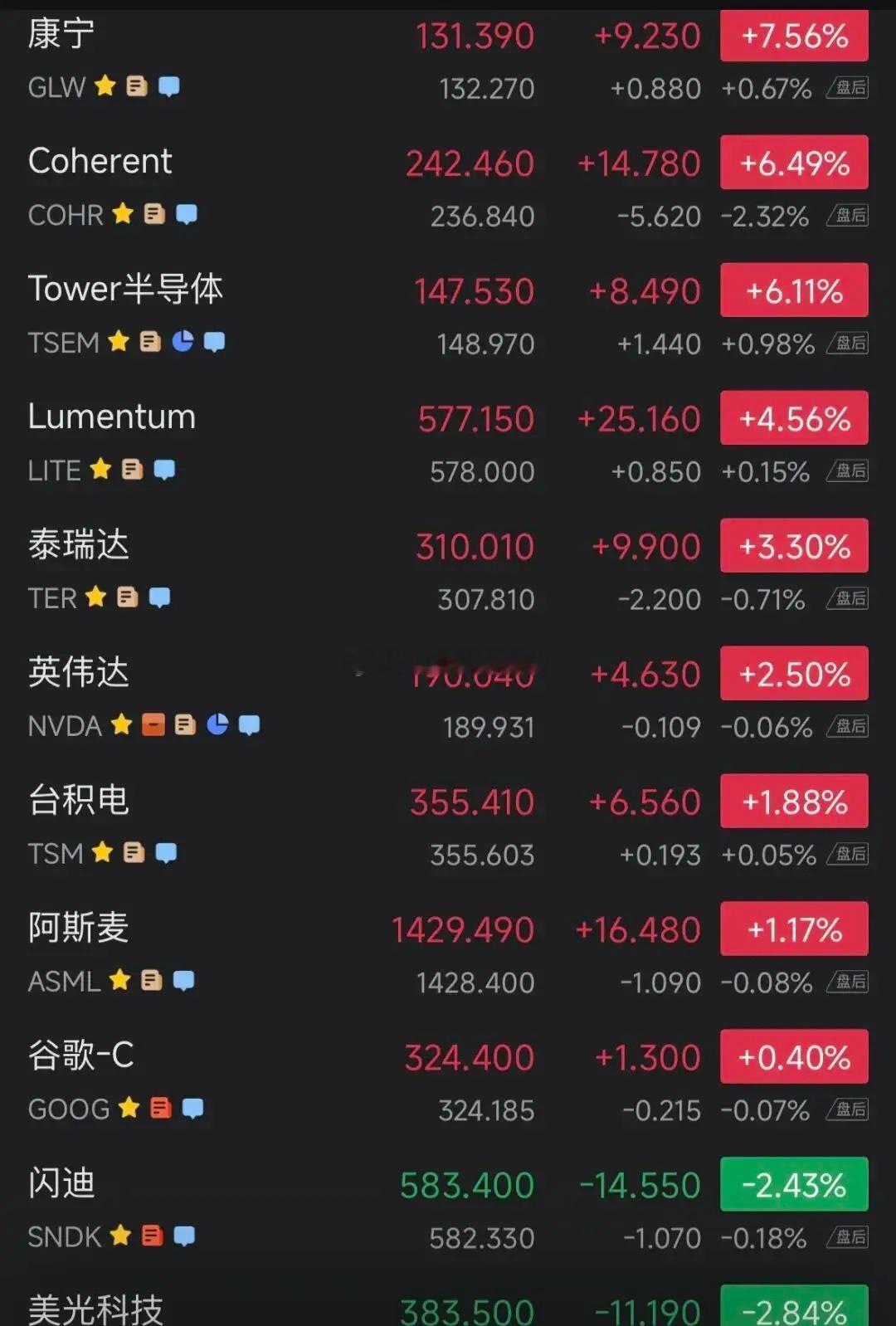
Task: Open the comment bubble icon for NVDA
Action: 250,725
